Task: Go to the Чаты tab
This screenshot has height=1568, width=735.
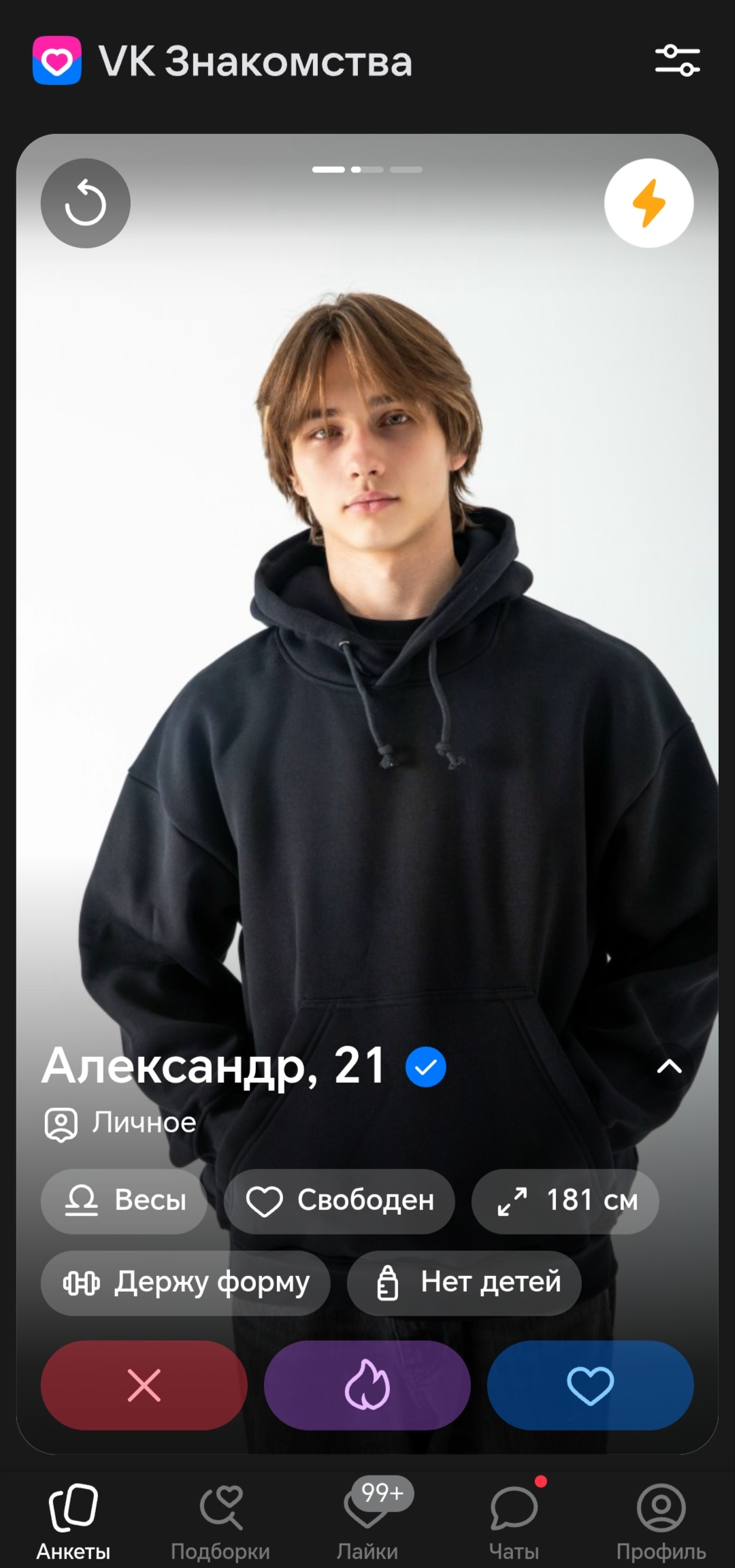Action: pyautogui.click(x=514, y=1523)
